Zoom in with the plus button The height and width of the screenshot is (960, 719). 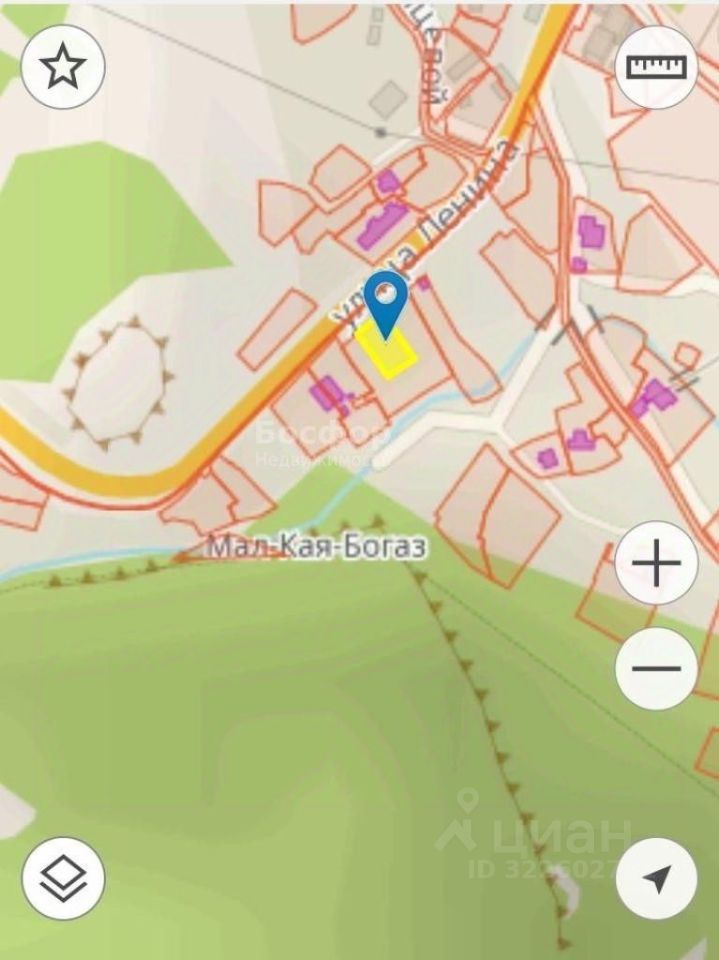pos(656,566)
